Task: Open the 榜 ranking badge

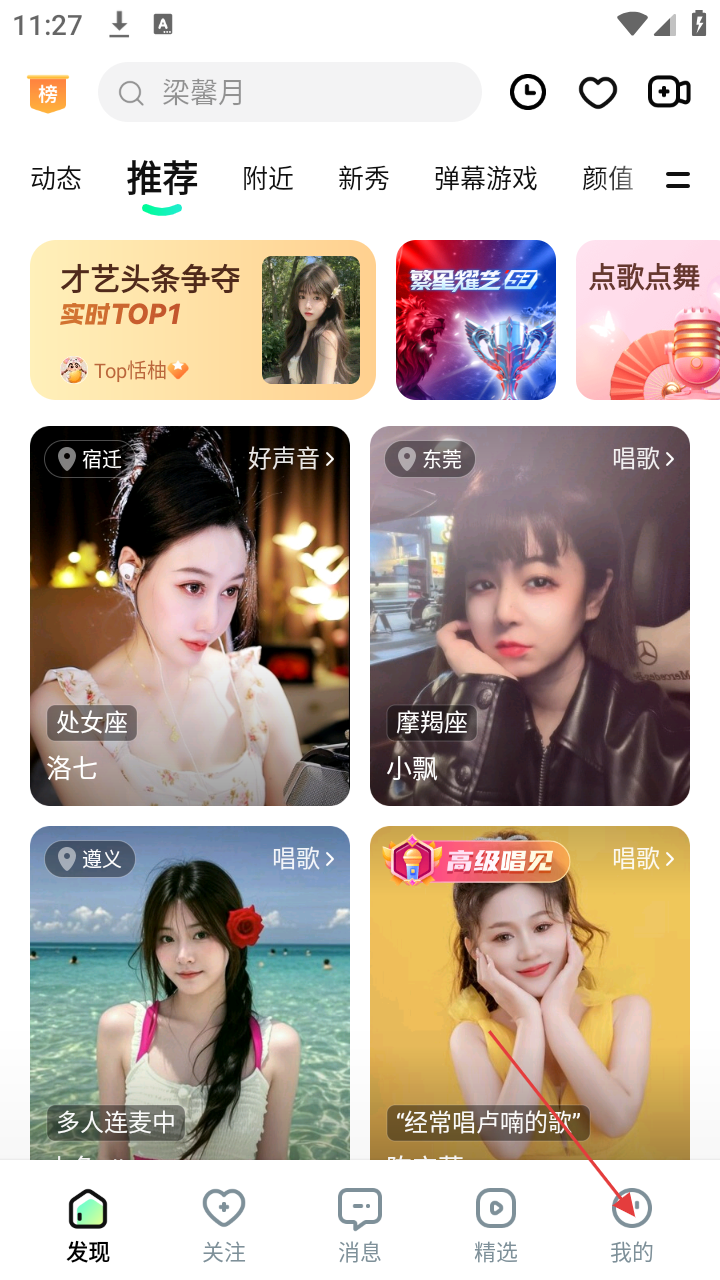Action: click(x=48, y=94)
